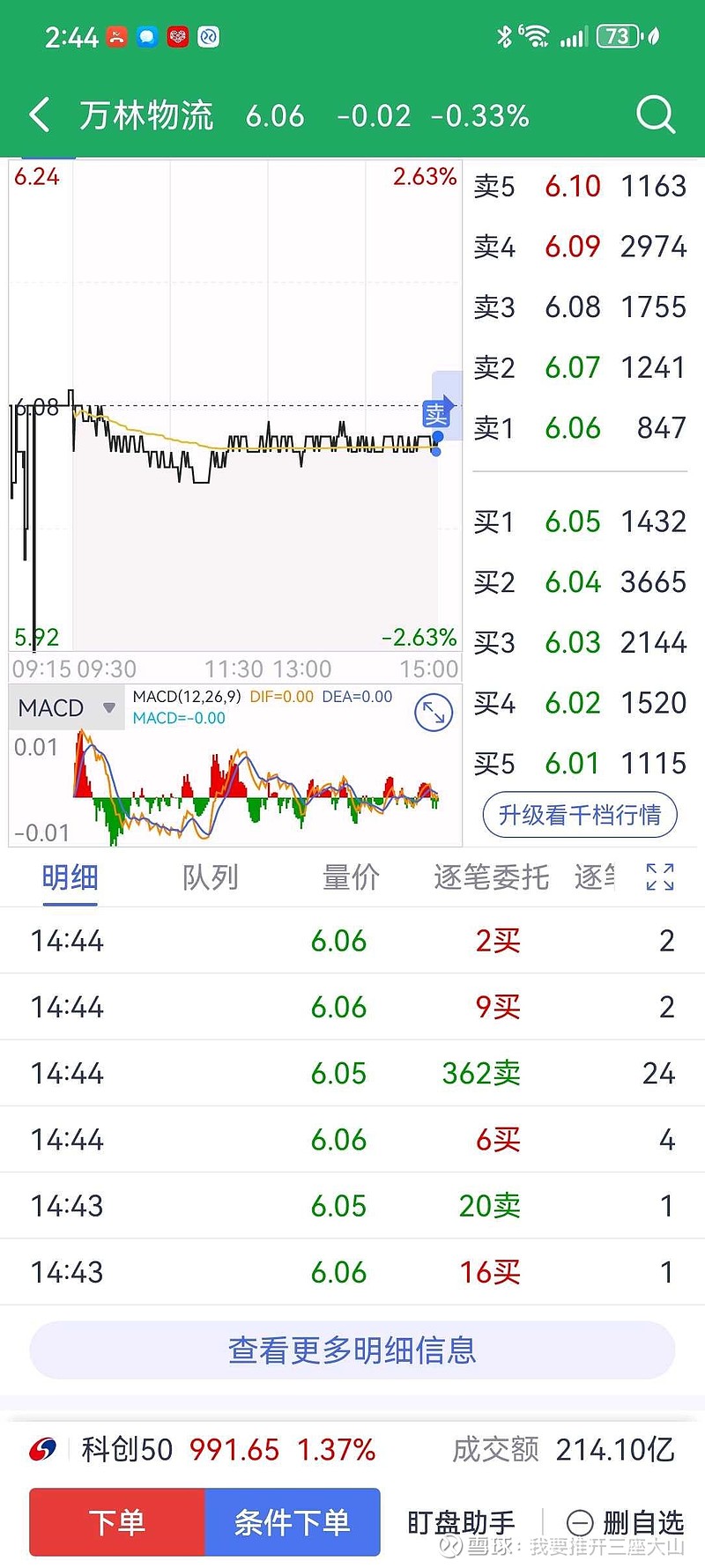This screenshot has height=1568, width=705.
Task: Expand the details panel with the corner arrows
Action: 660,877
